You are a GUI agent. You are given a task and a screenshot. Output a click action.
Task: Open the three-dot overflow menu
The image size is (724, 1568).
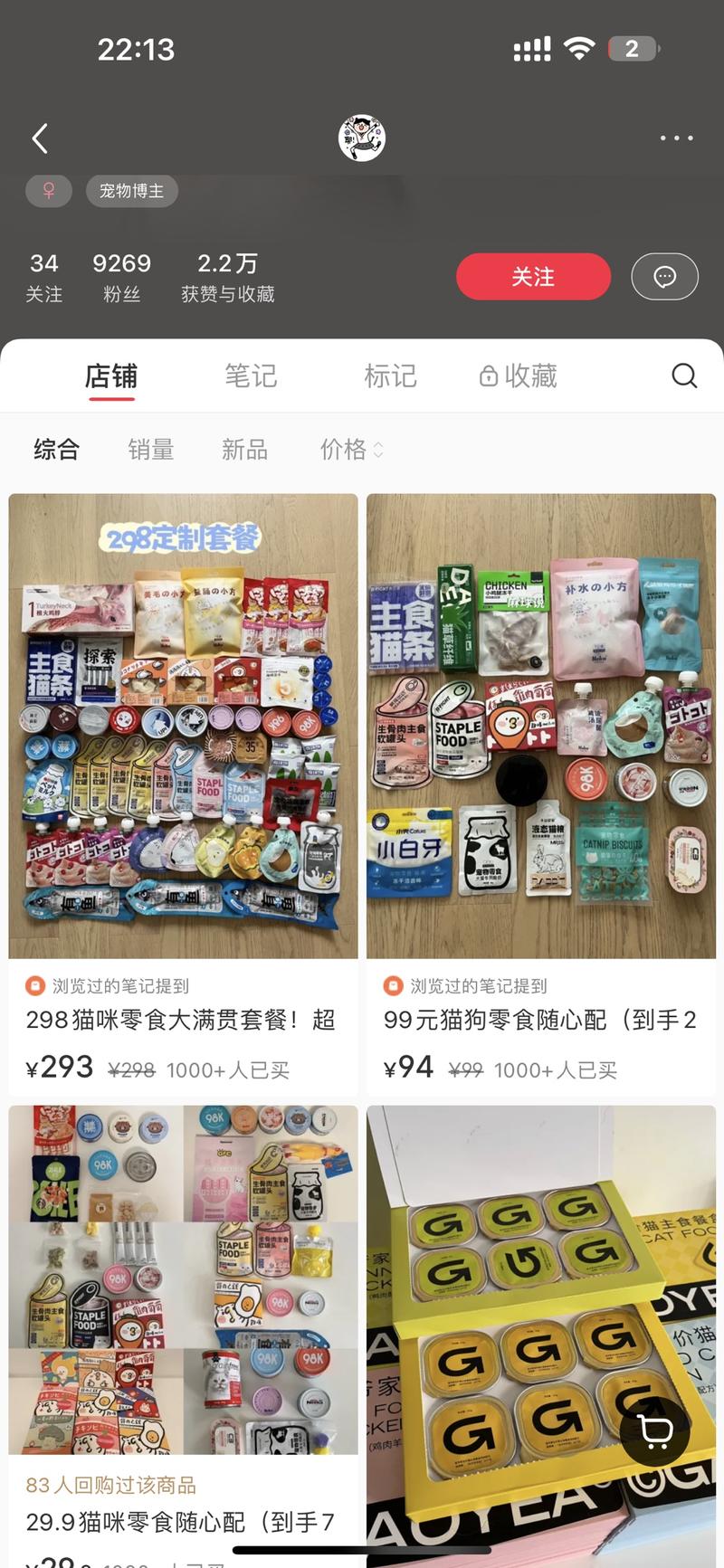click(x=676, y=138)
